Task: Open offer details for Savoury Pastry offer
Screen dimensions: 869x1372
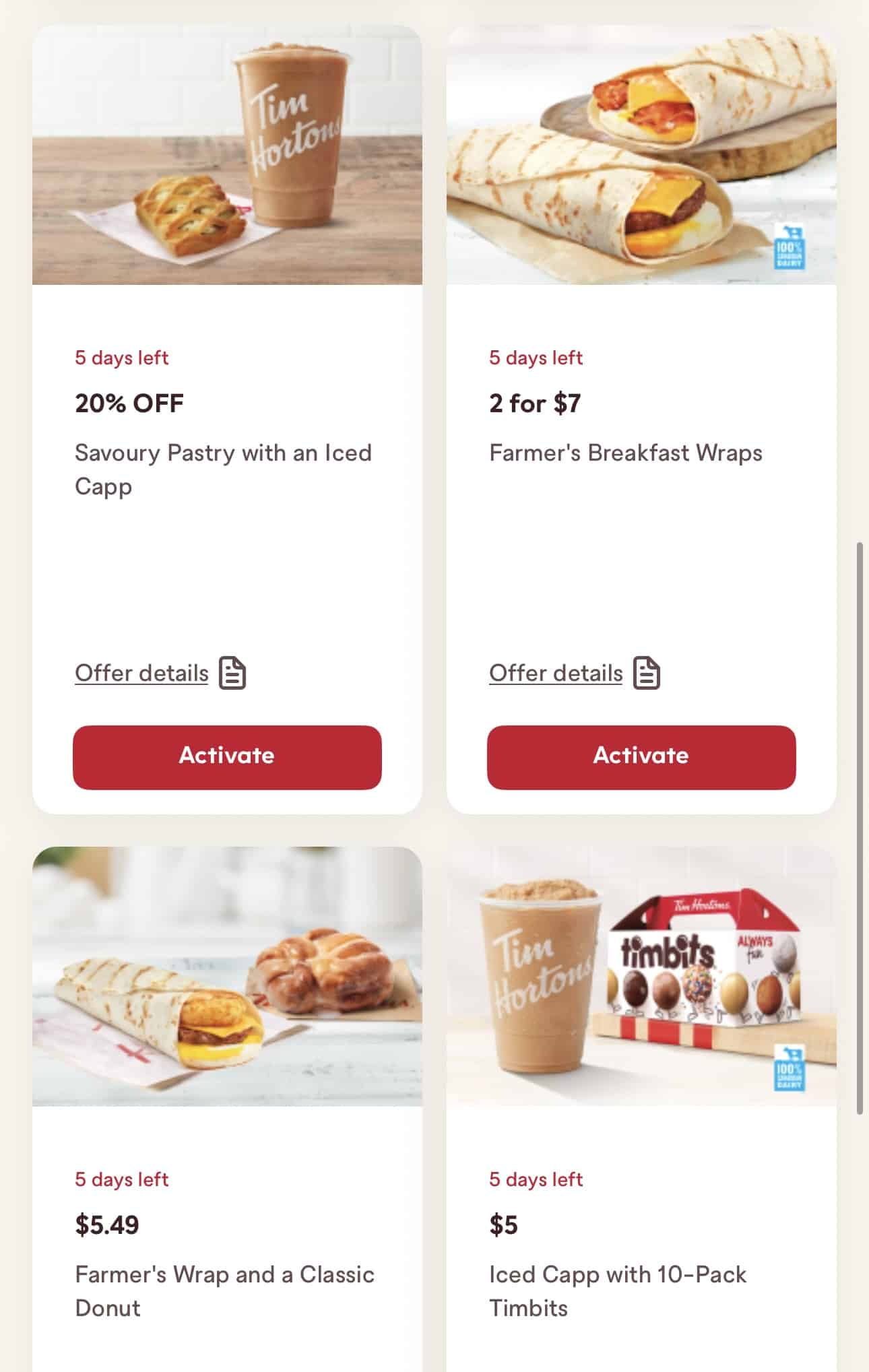Action: tap(142, 673)
